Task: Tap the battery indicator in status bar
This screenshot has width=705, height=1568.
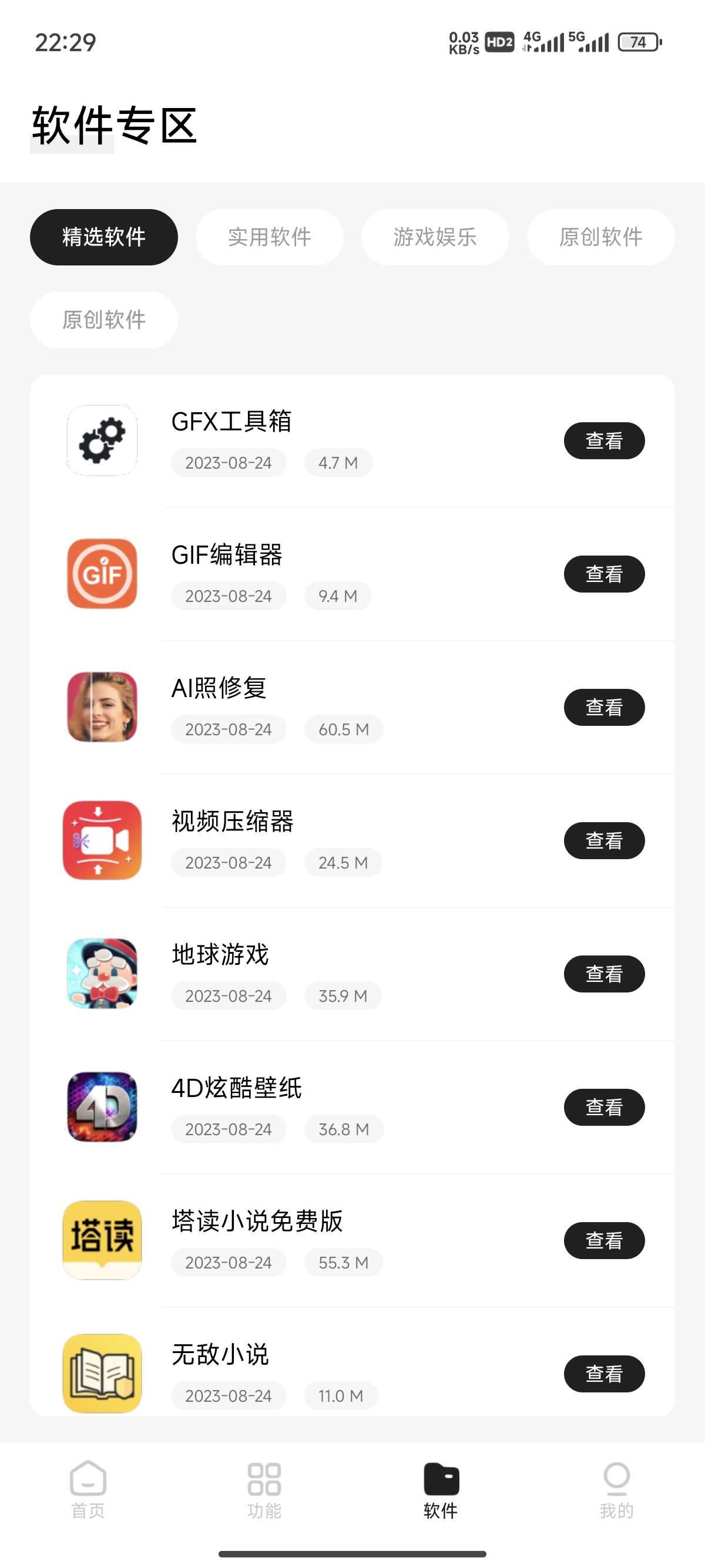Action: (638, 41)
